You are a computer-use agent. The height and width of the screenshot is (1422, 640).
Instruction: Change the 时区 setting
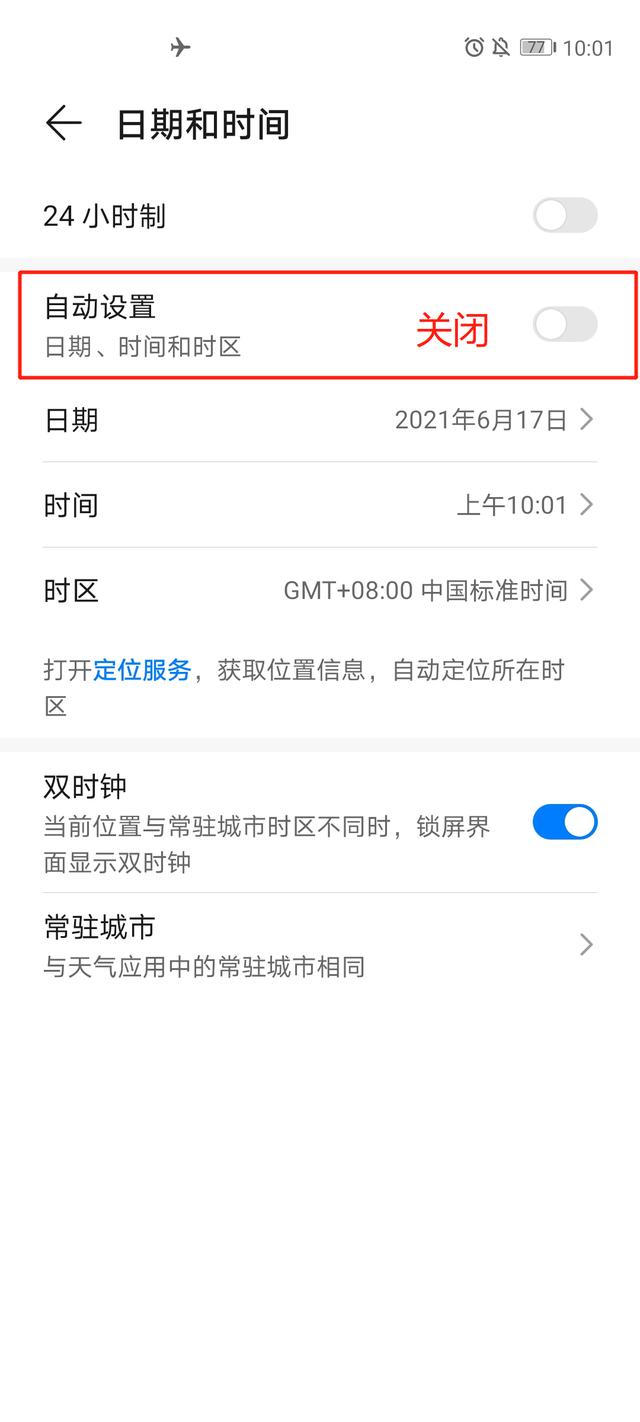320,590
